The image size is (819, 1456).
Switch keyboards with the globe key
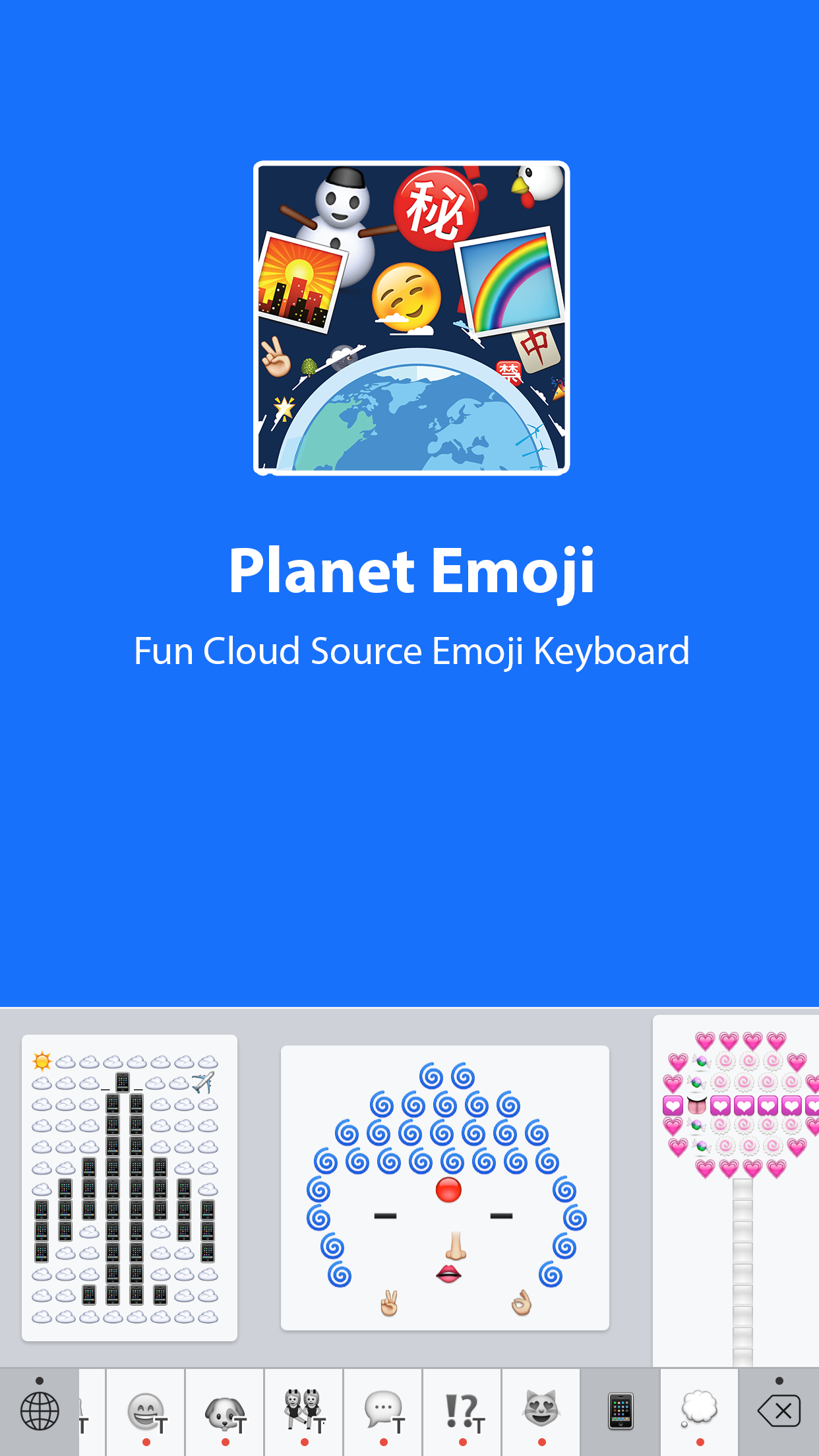pos(40,1411)
